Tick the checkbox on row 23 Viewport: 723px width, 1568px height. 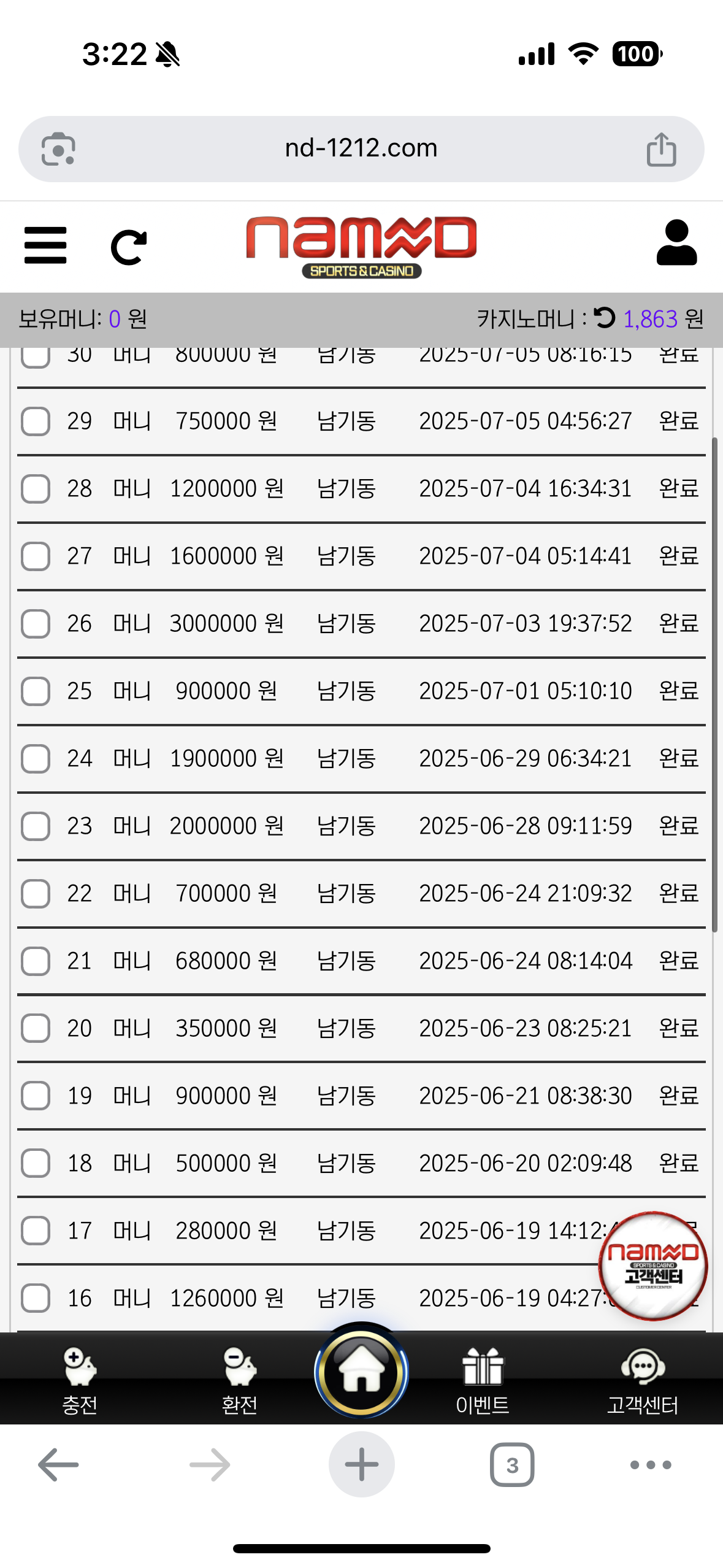(x=36, y=826)
